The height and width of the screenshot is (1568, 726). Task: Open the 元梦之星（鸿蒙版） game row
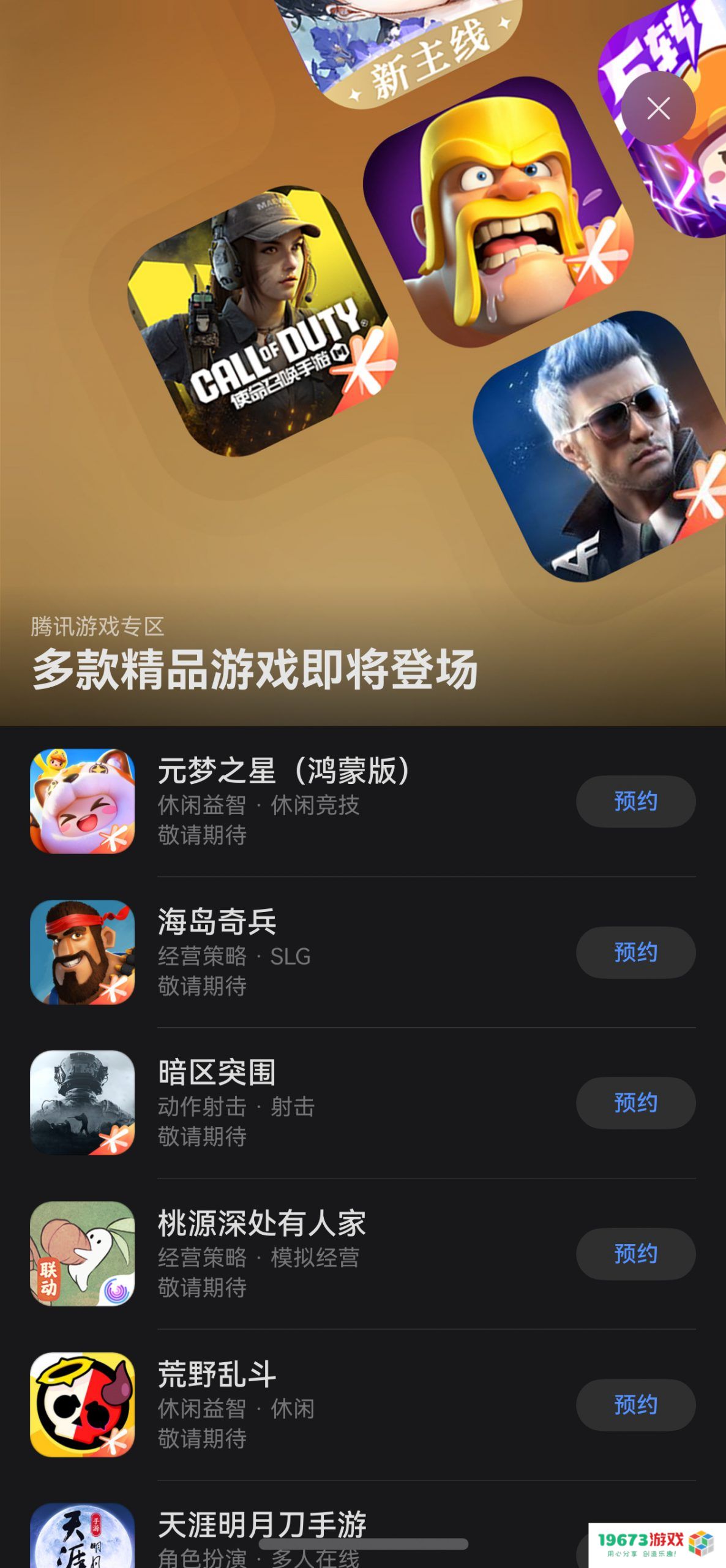tap(282, 801)
